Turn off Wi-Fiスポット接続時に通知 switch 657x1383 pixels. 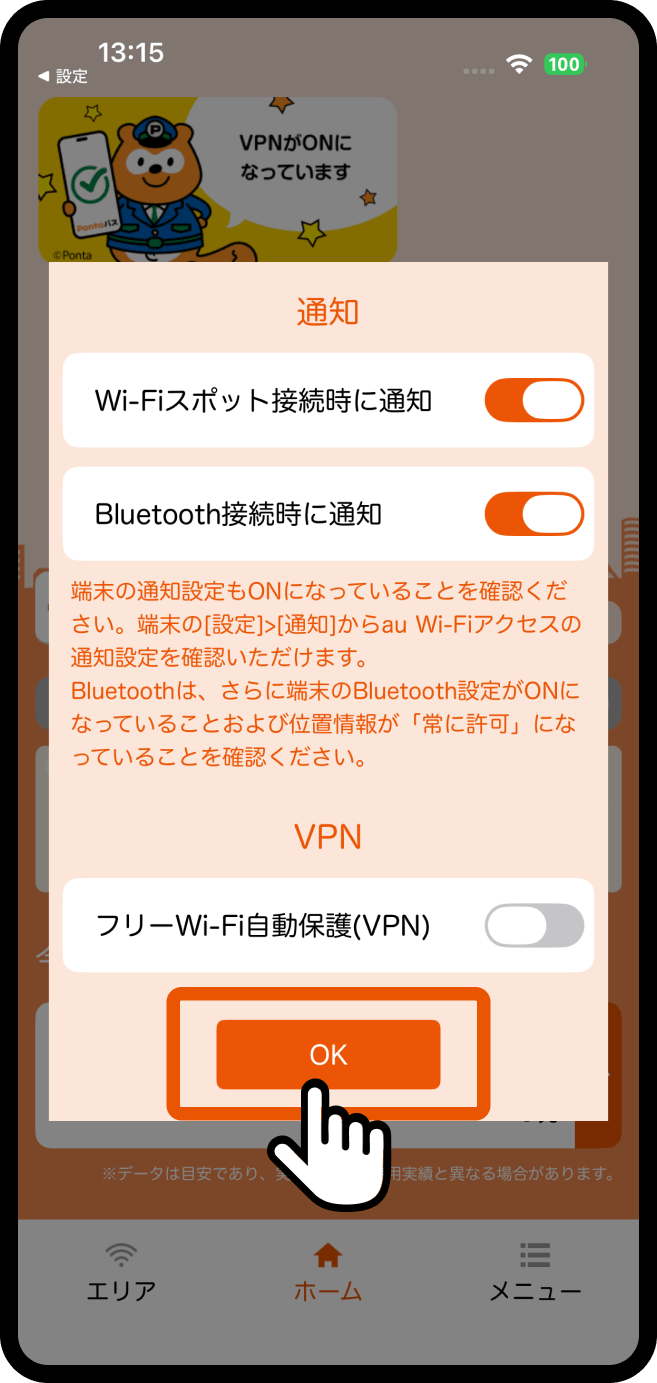[534, 400]
